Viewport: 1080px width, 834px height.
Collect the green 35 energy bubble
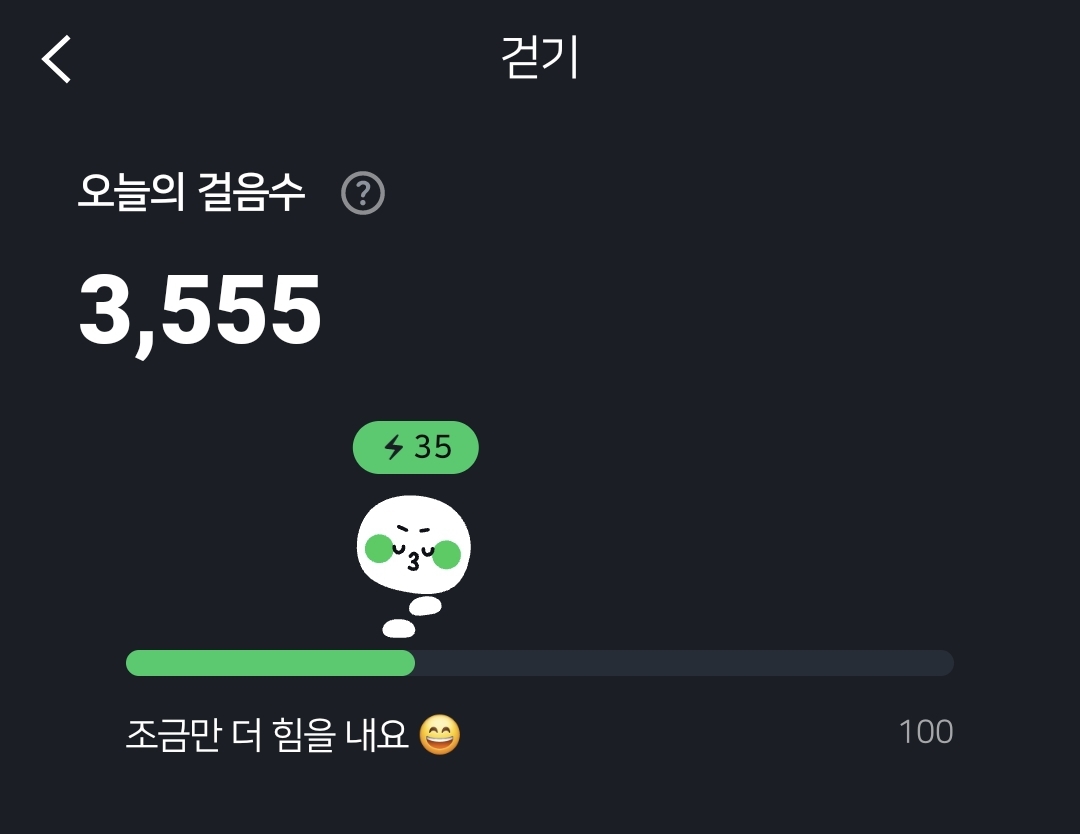[416, 447]
